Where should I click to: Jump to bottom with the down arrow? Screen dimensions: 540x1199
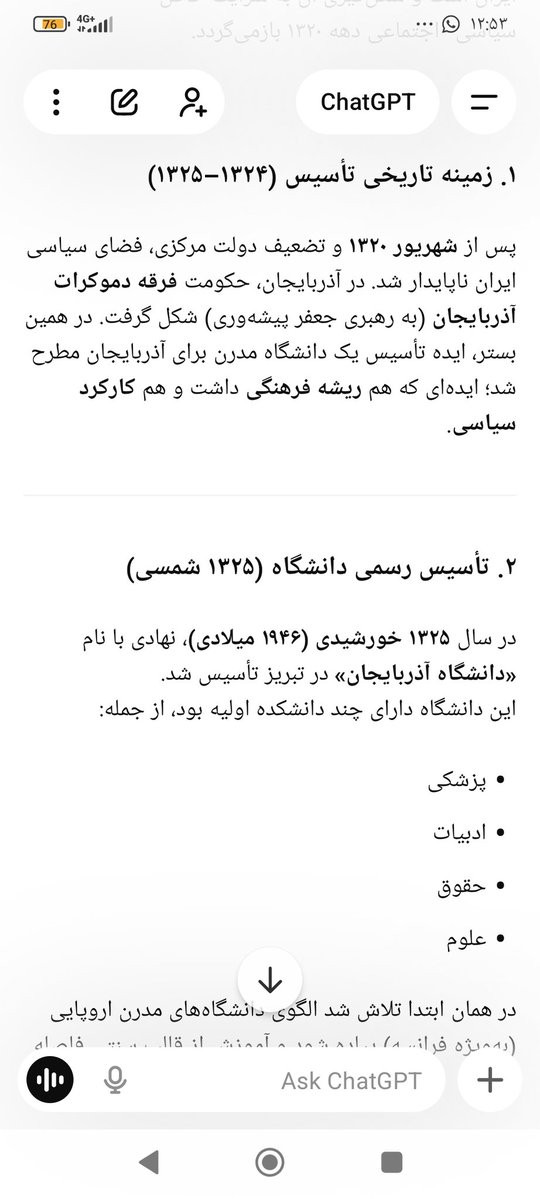pyautogui.click(x=270, y=980)
